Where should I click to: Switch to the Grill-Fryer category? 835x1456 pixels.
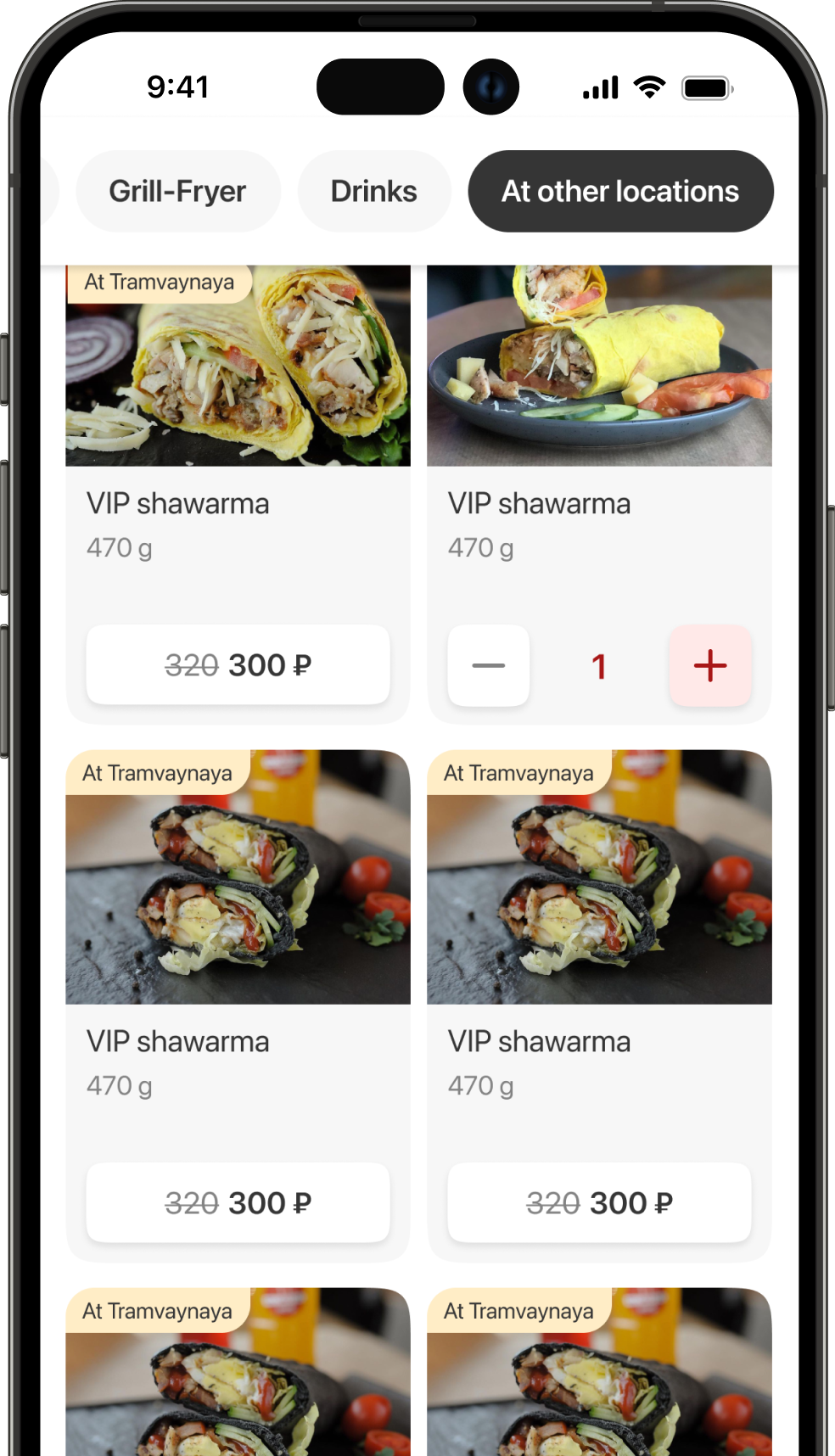point(177,191)
